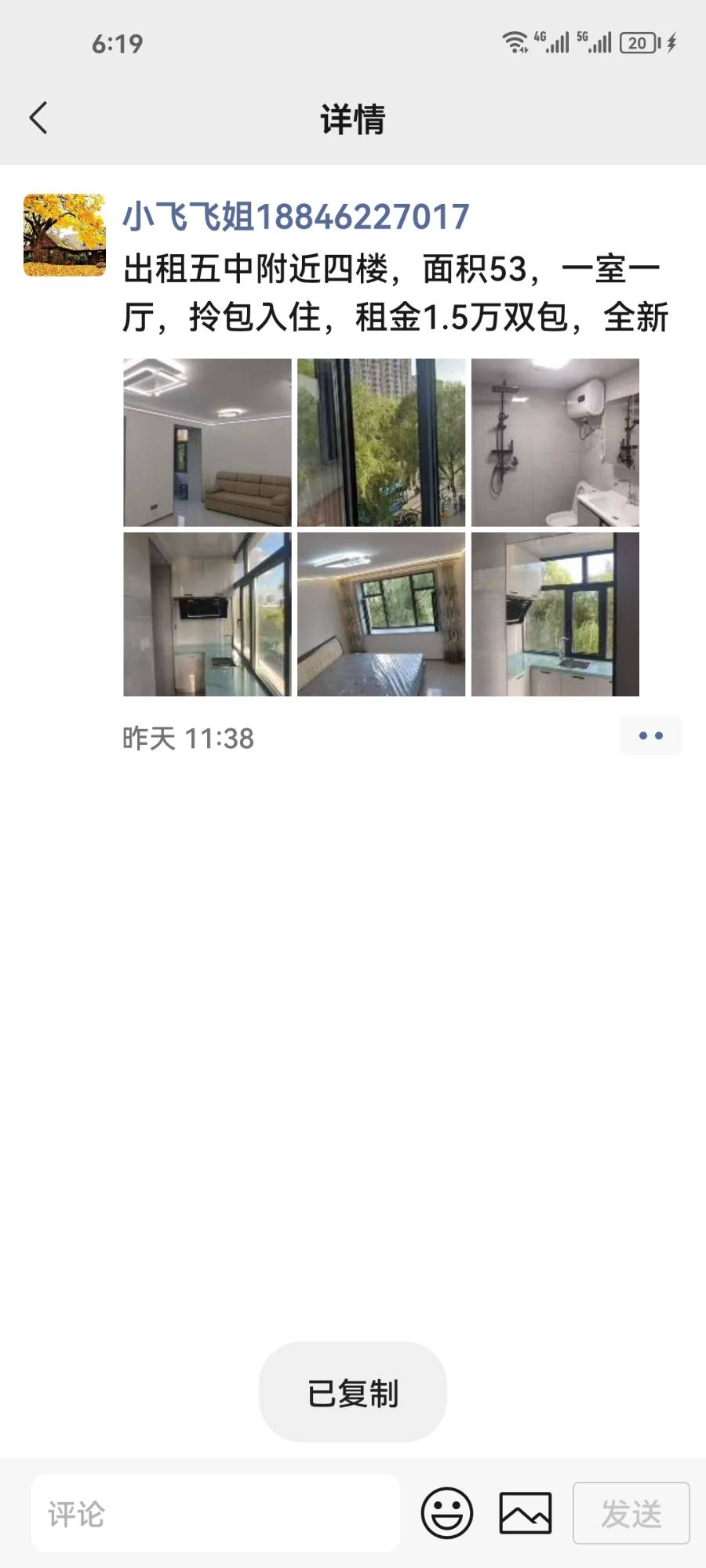This screenshot has height=1568, width=706.
Task: Go back from the 详情 page
Action: [x=39, y=118]
